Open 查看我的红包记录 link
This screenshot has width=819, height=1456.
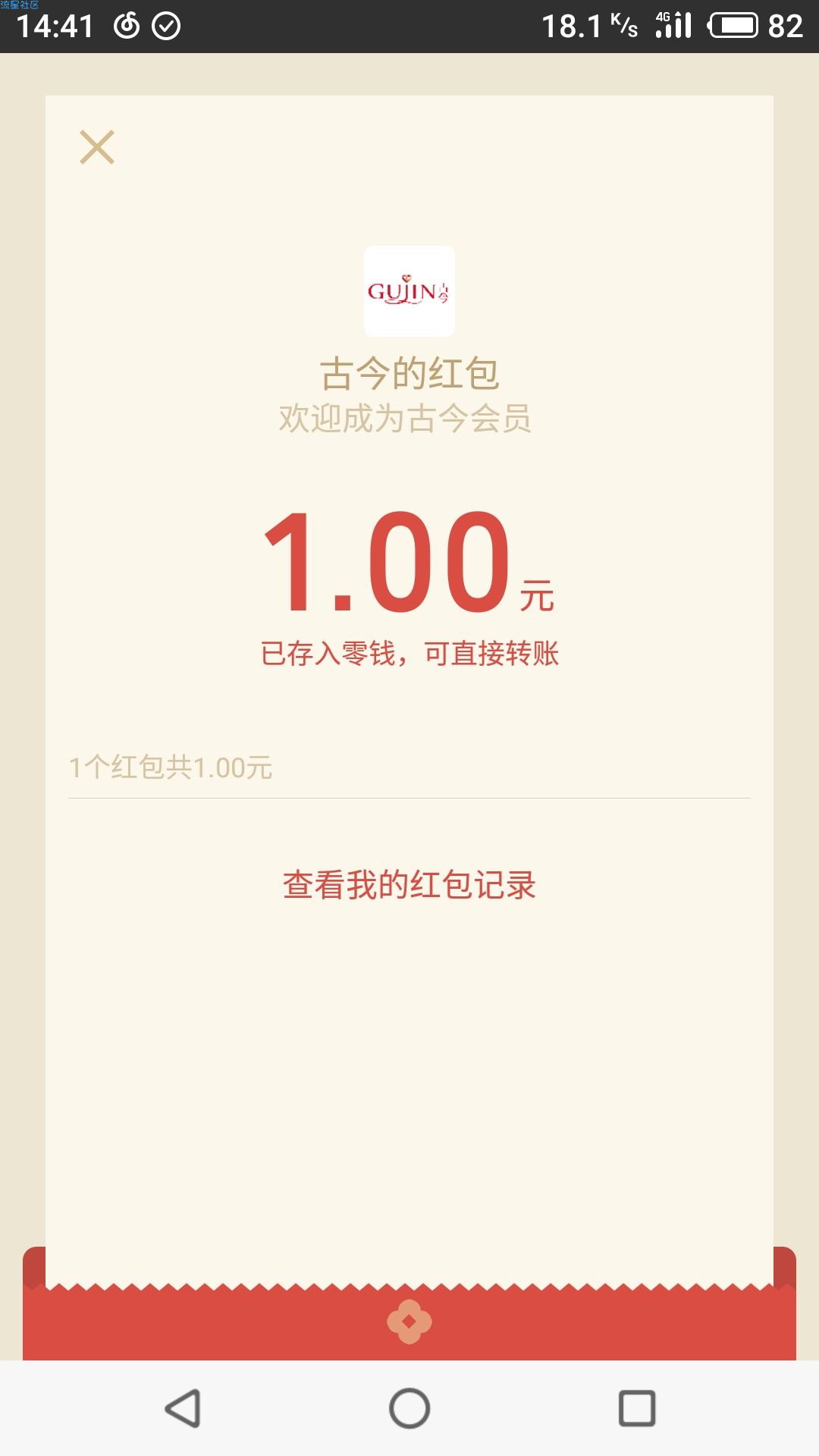(409, 885)
